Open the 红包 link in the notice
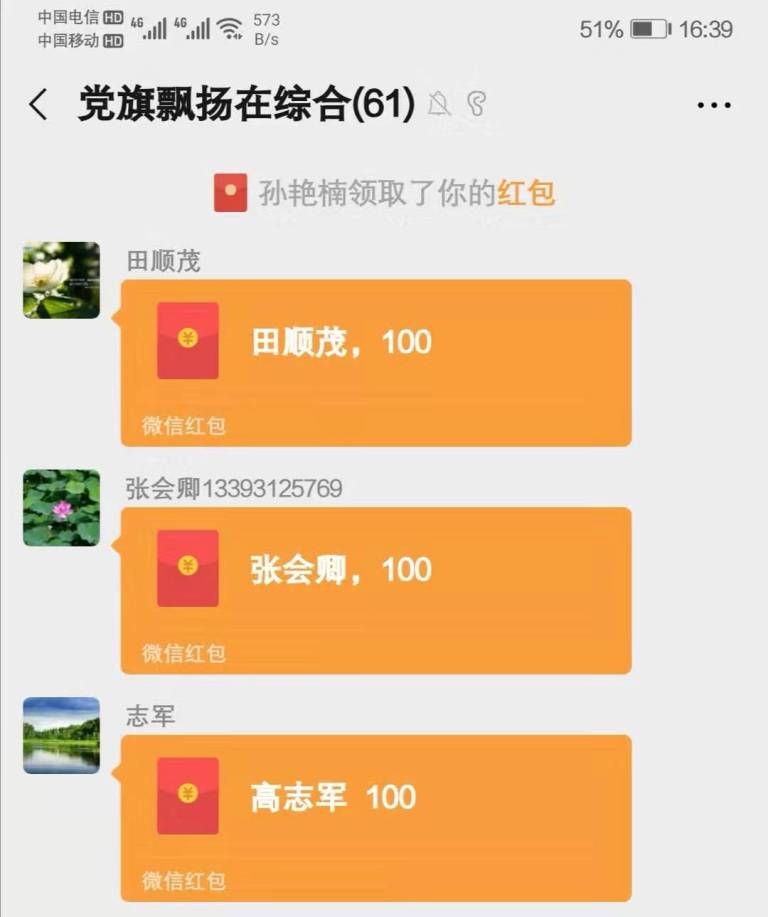 [526, 192]
